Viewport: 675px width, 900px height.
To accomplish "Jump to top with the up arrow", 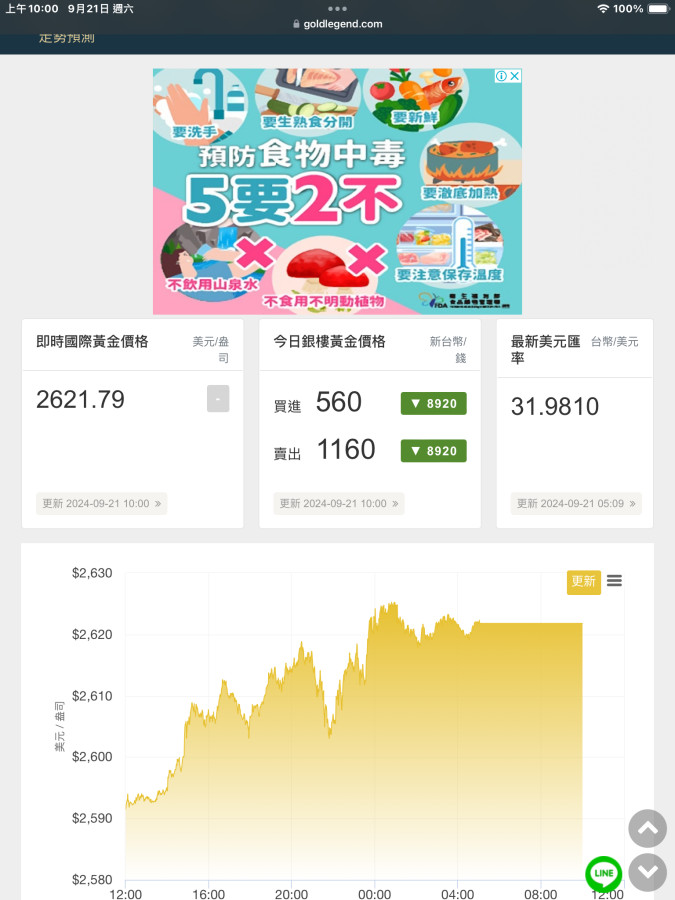I will (647, 828).
